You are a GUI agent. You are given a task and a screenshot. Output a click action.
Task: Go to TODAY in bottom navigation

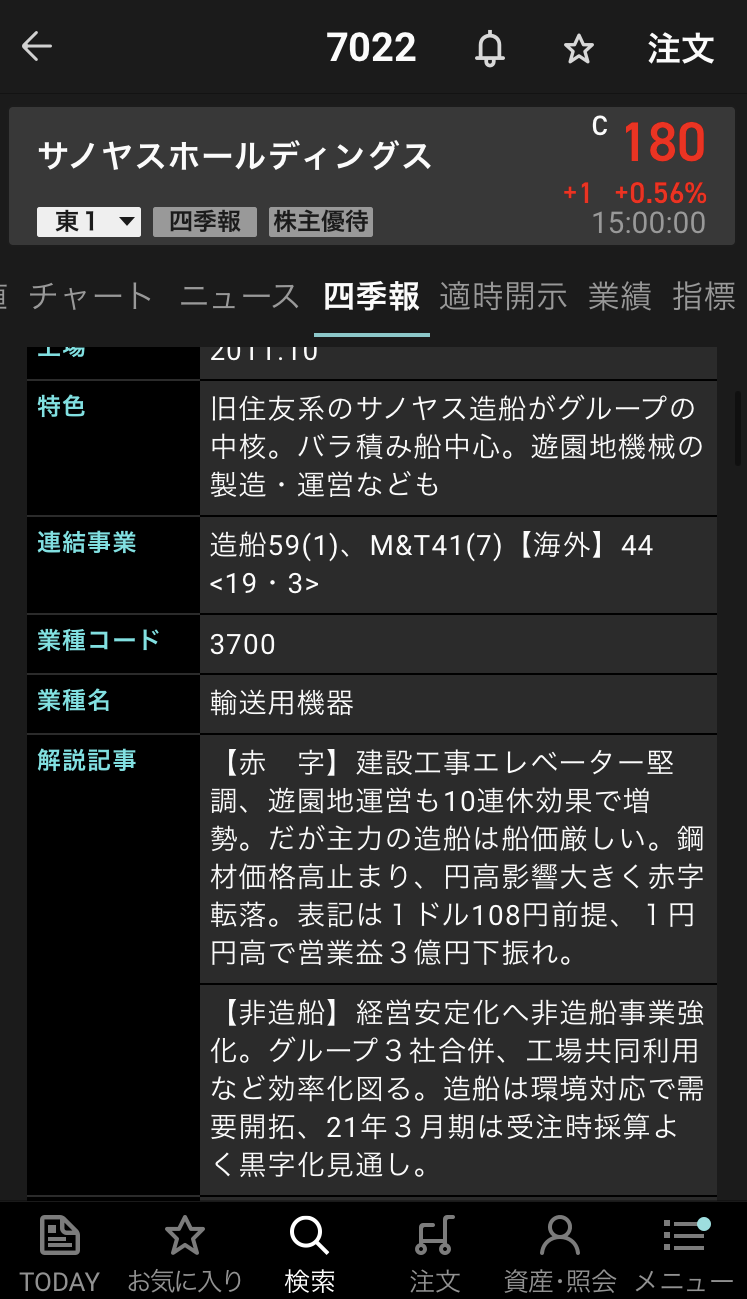60,1252
